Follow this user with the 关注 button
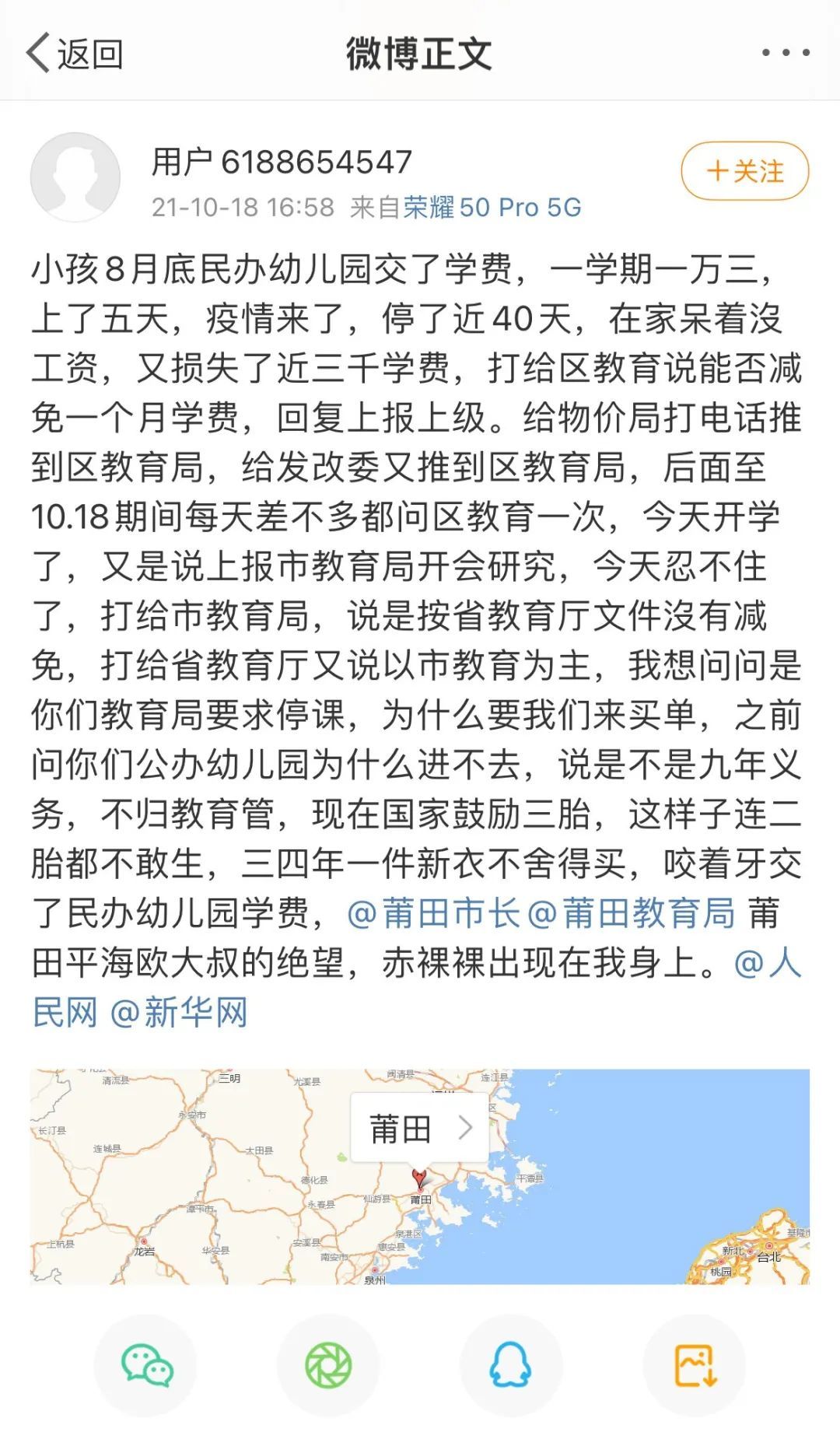The image size is (840, 1439). tap(744, 171)
